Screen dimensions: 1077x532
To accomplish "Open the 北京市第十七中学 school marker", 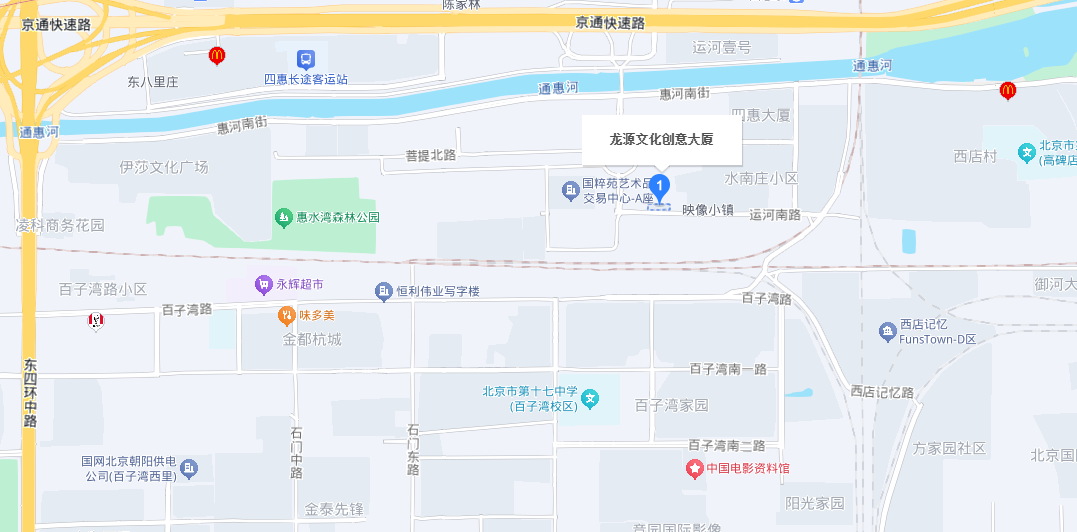I will click(x=590, y=399).
